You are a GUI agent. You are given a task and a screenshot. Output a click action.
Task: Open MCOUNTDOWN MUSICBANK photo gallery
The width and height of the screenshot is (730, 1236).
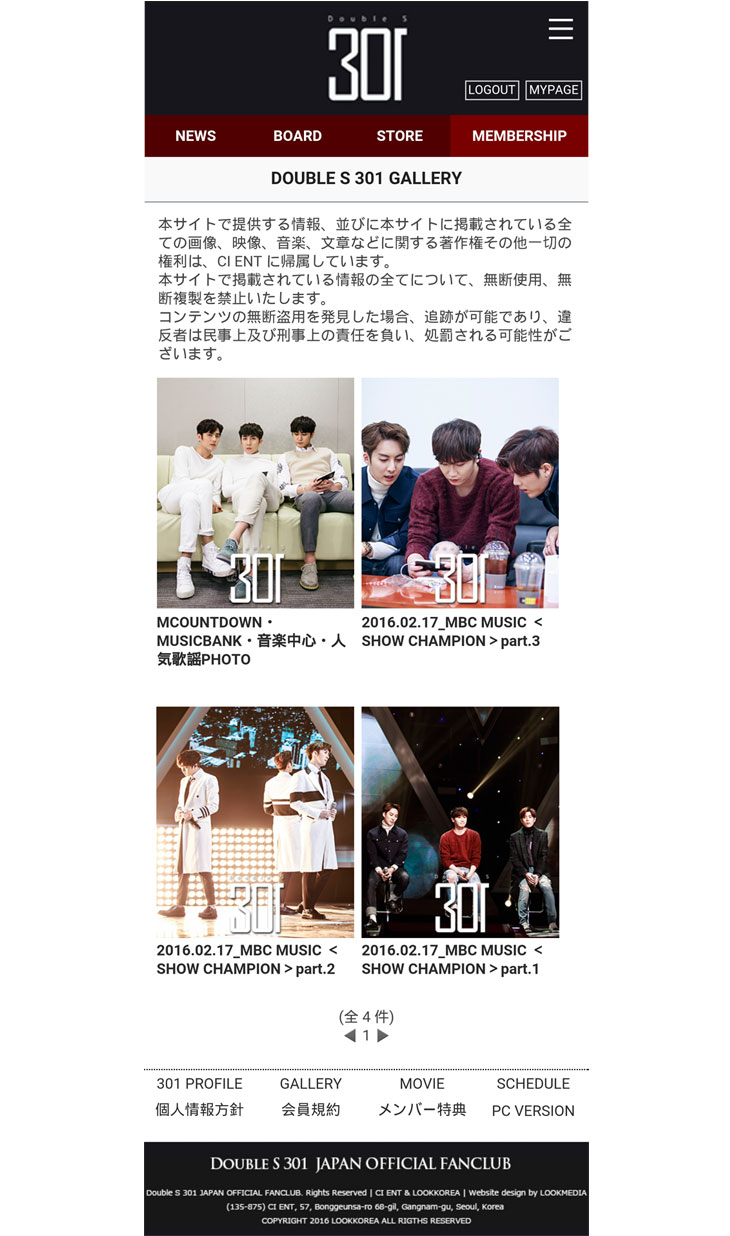(255, 493)
